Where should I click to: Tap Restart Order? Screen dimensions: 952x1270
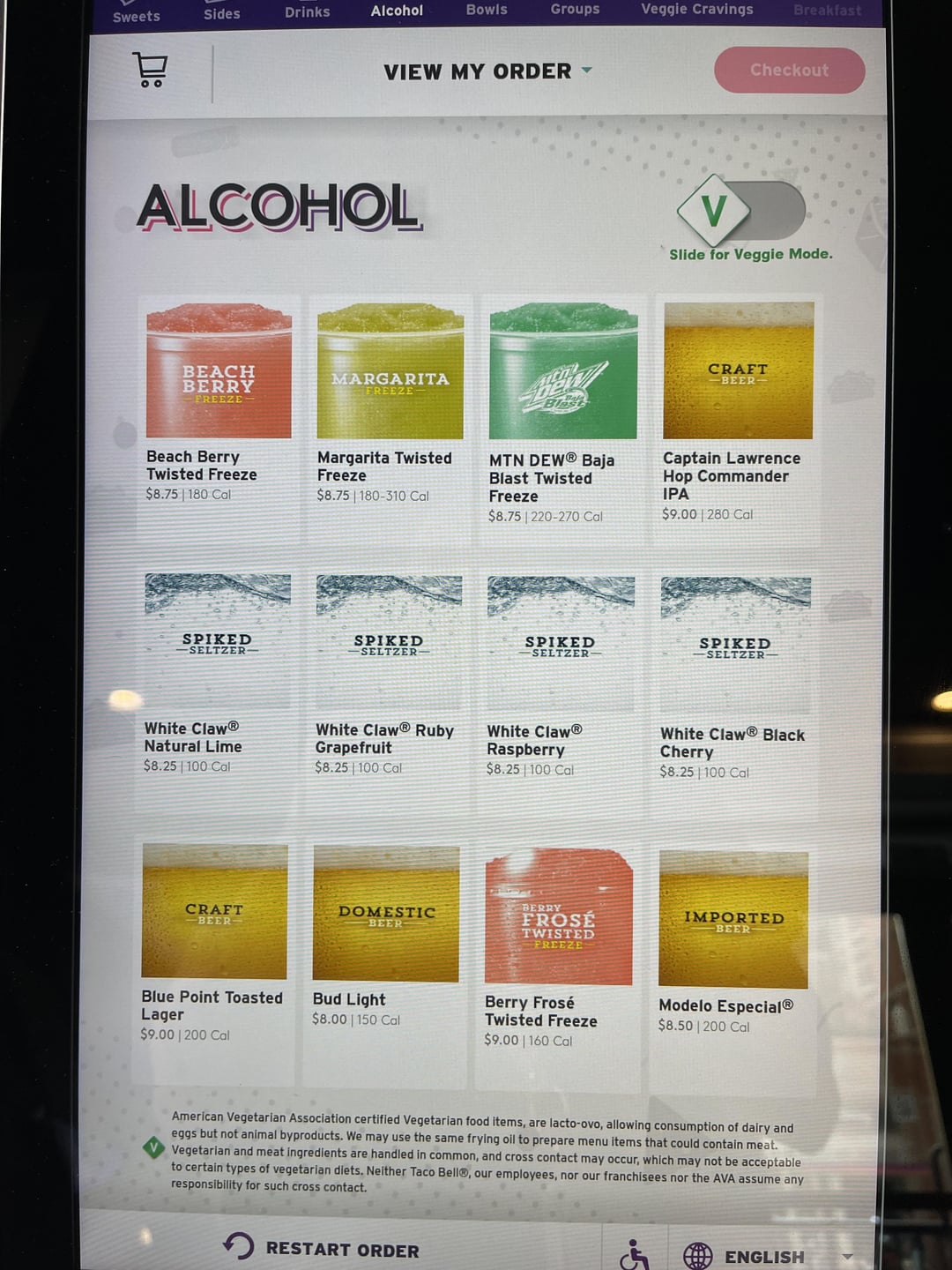(x=322, y=1248)
